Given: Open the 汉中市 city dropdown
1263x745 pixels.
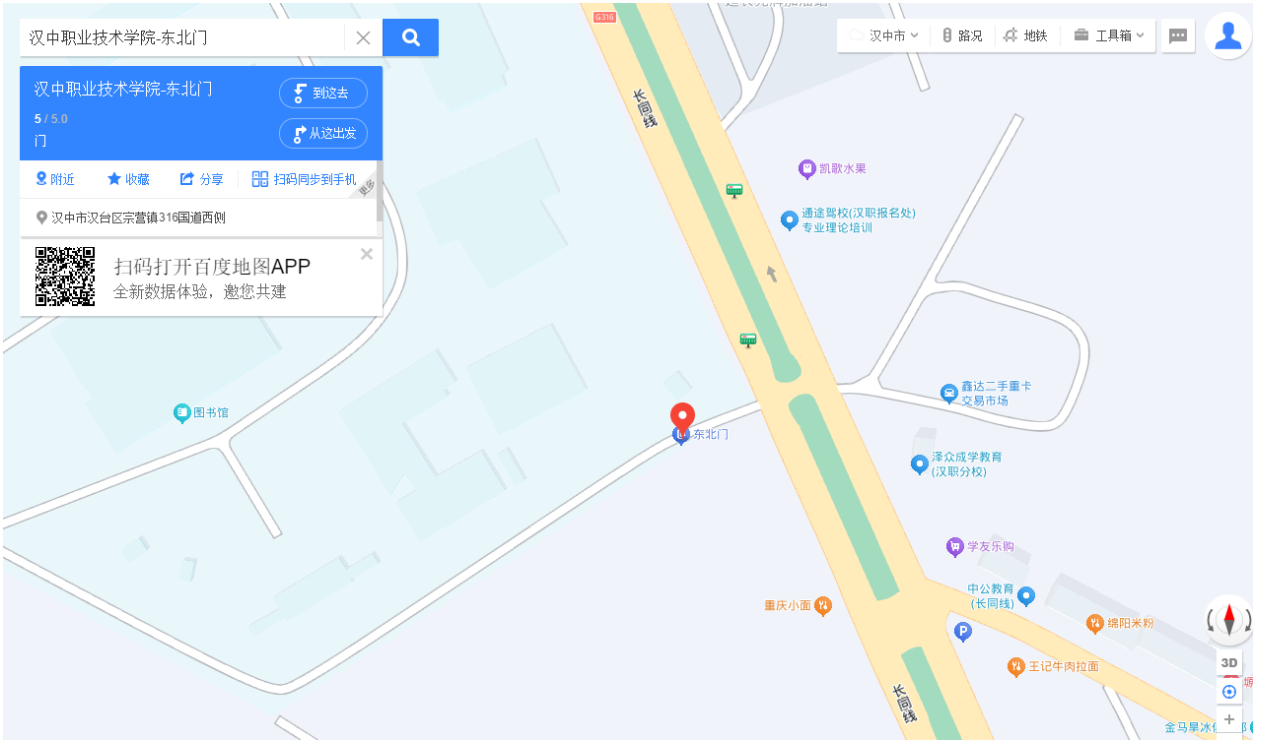Looking at the screenshot, I should point(884,36).
